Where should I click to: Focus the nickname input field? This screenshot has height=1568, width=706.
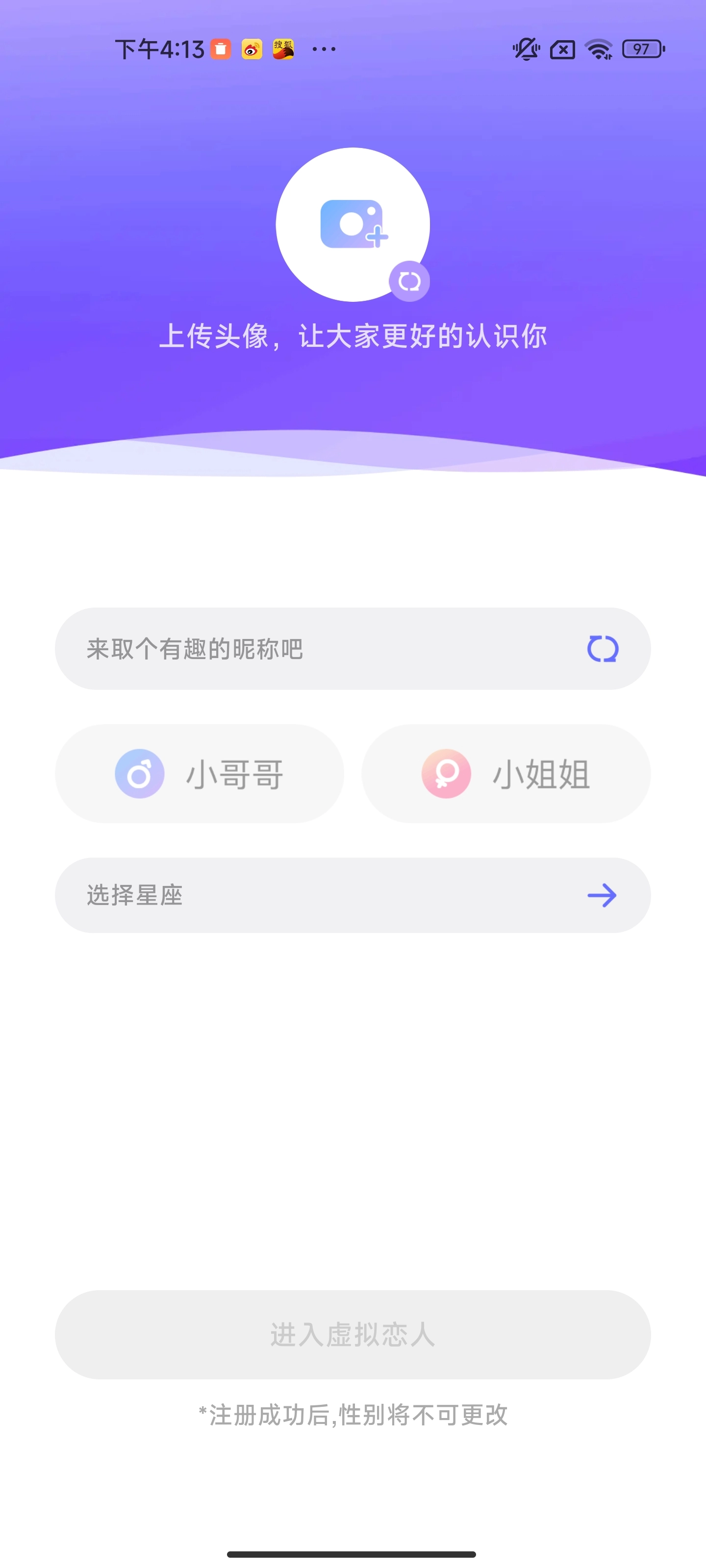pyautogui.click(x=317, y=649)
